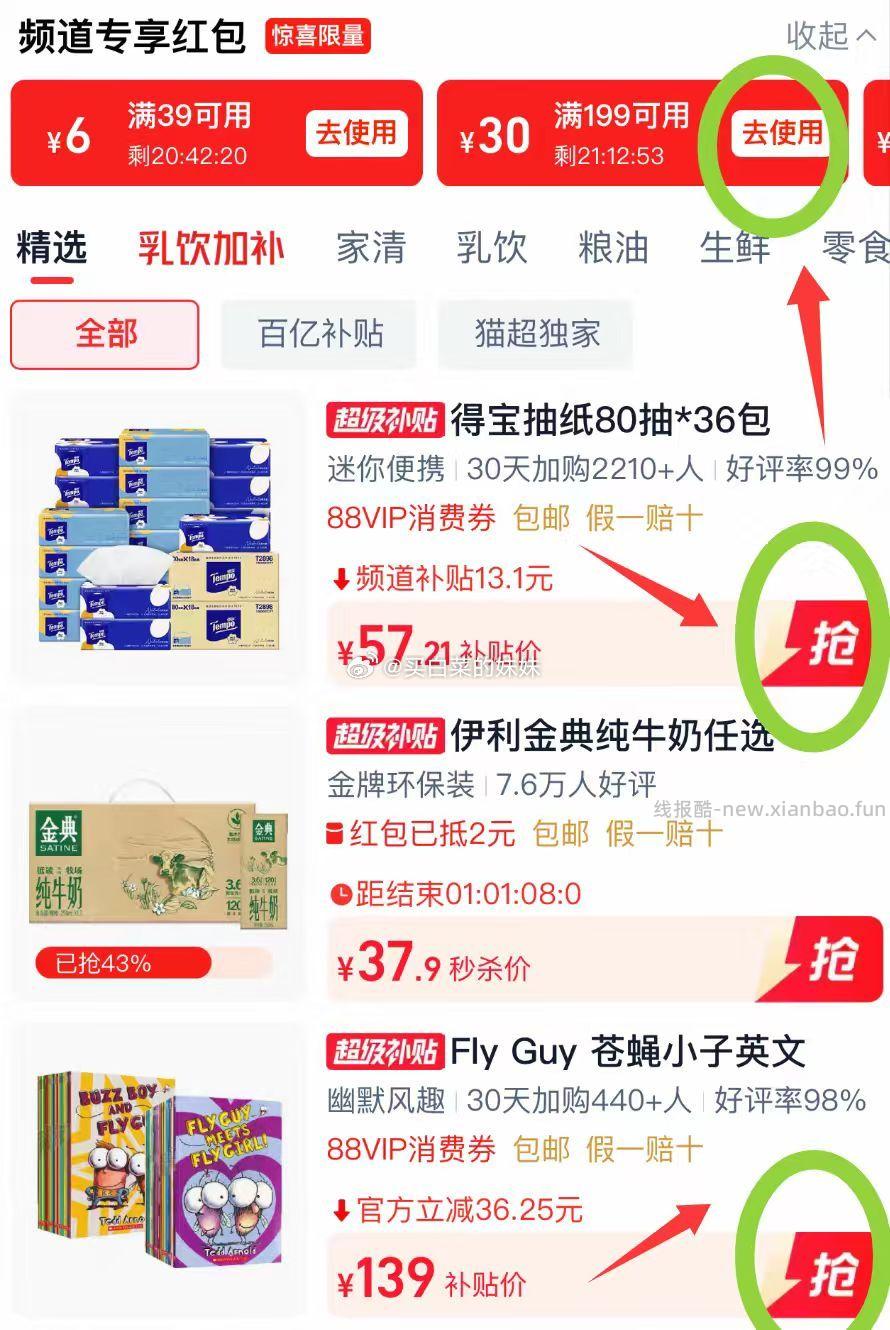This screenshot has height=1330, width=890.
Task: Enable the 百亿补贴 filter
Action: click(318, 336)
